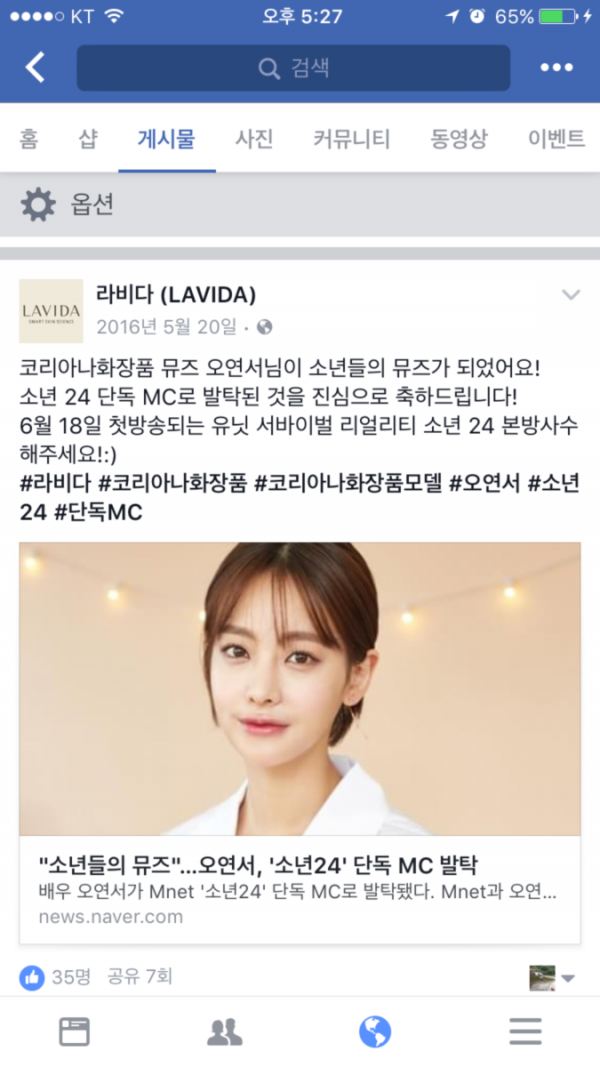Open the friend requests bottom tab

[x=224, y=1031]
